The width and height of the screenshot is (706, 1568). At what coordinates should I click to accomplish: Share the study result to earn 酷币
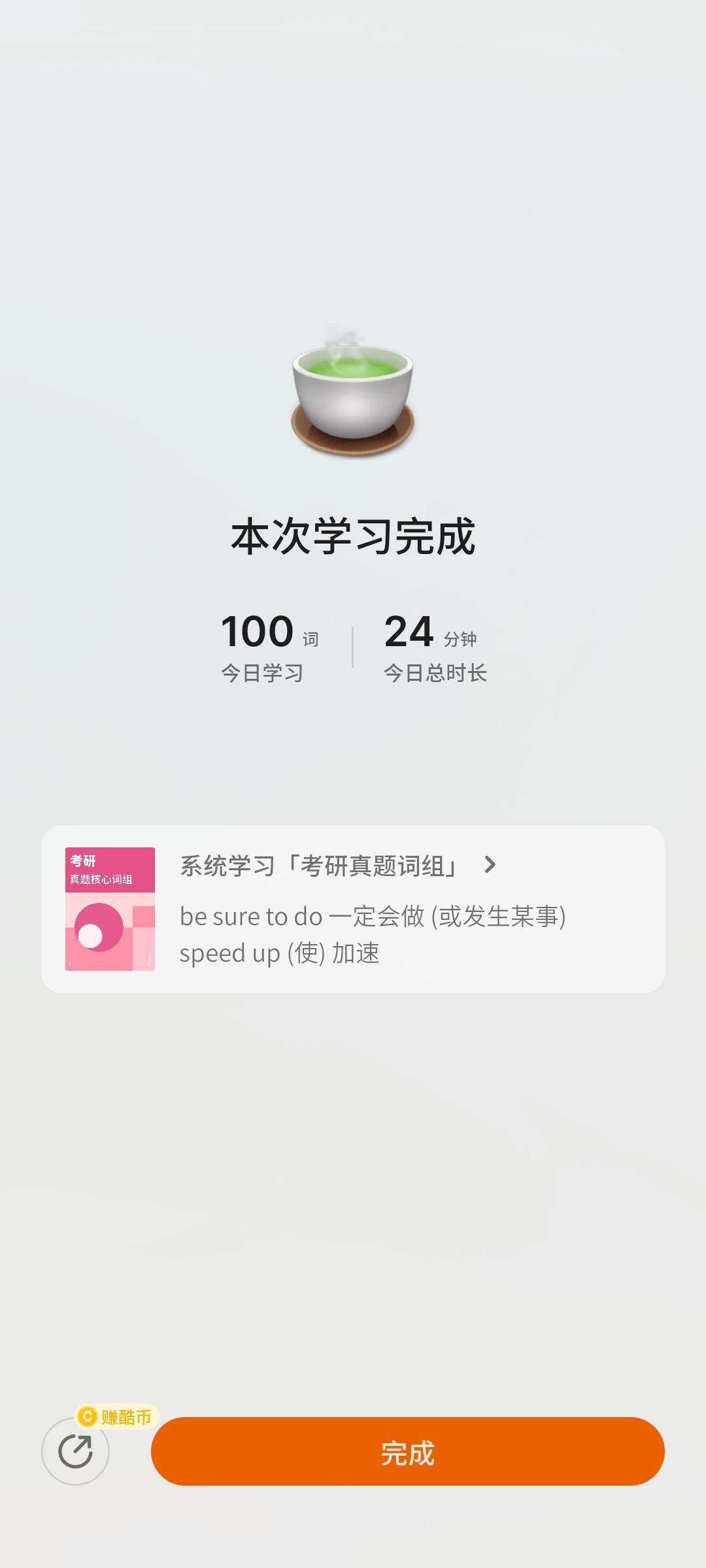tap(75, 1452)
